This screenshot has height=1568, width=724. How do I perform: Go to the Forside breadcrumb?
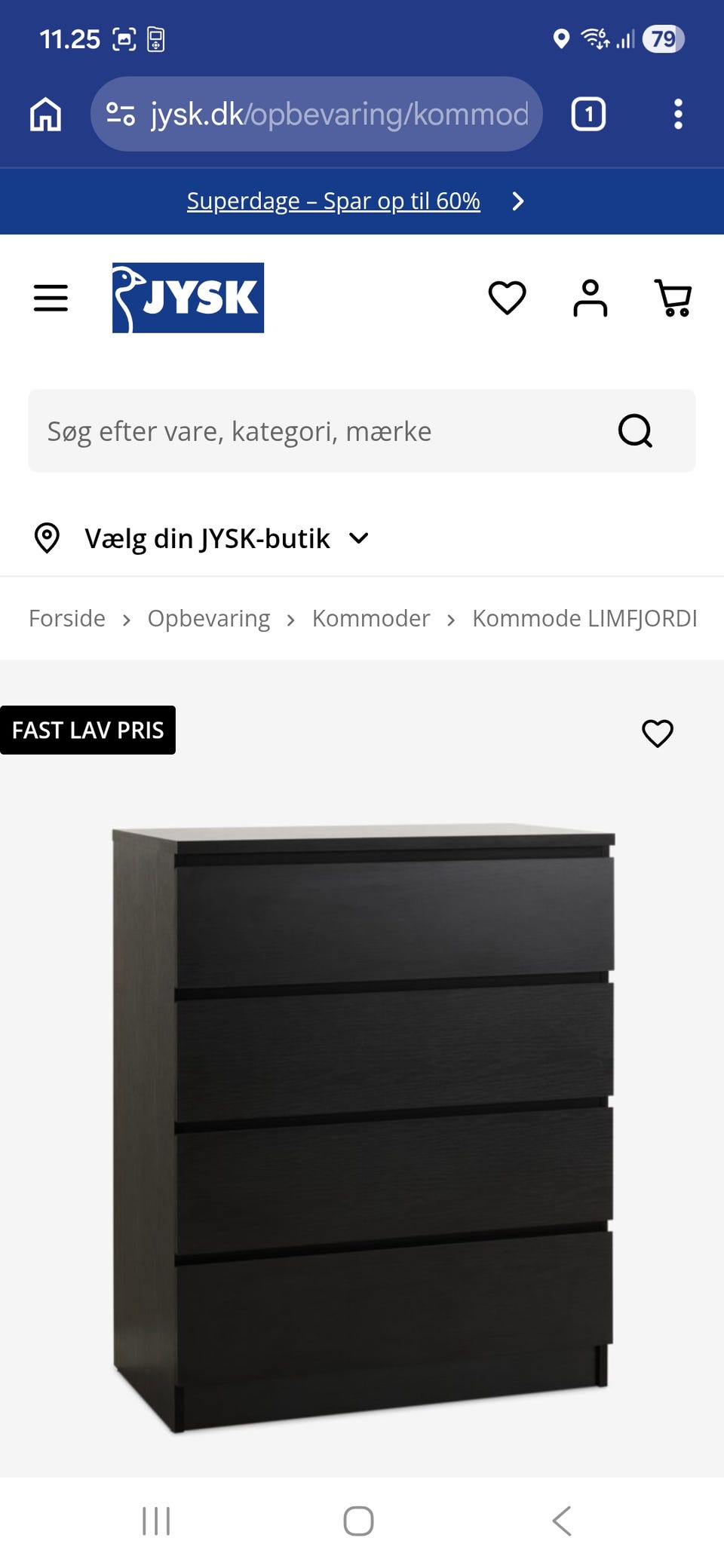point(67,618)
